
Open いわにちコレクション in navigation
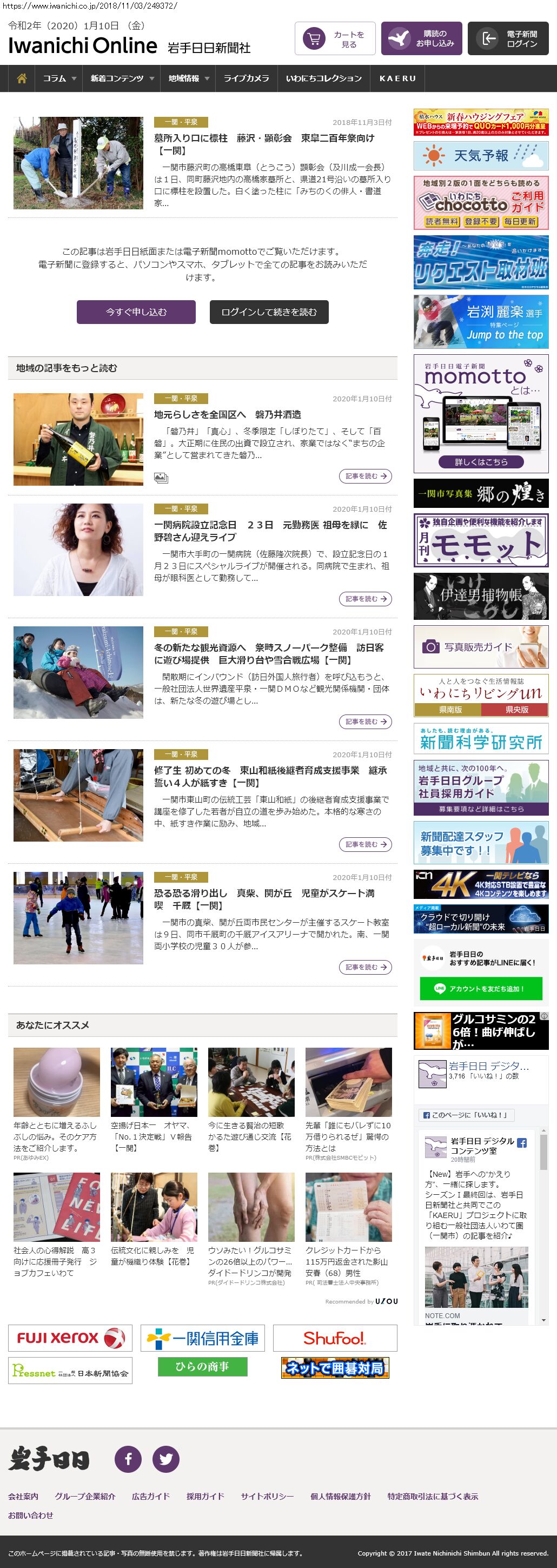click(324, 78)
